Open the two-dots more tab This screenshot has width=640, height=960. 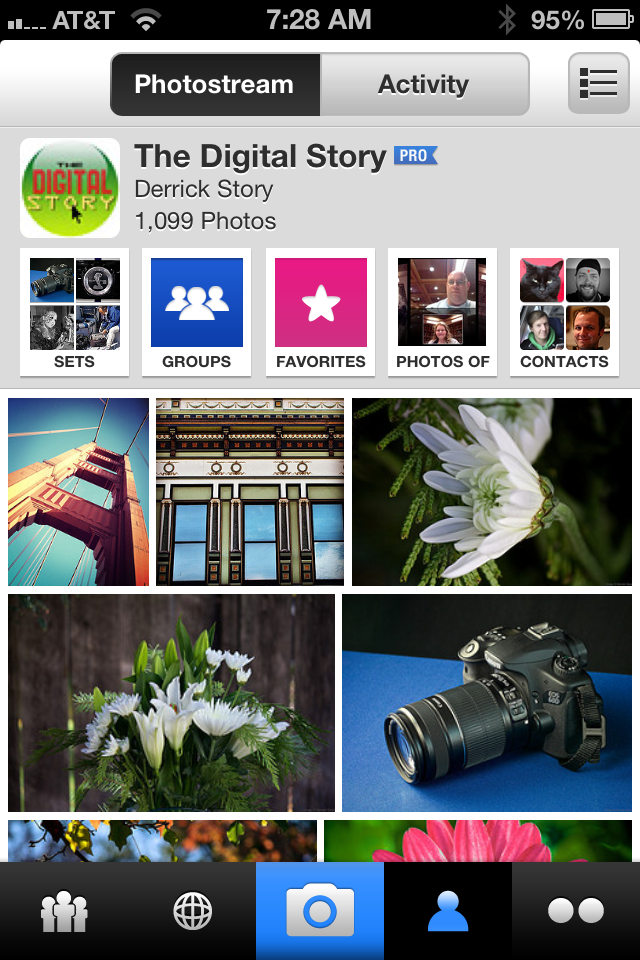pyautogui.click(x=576, y=911)
